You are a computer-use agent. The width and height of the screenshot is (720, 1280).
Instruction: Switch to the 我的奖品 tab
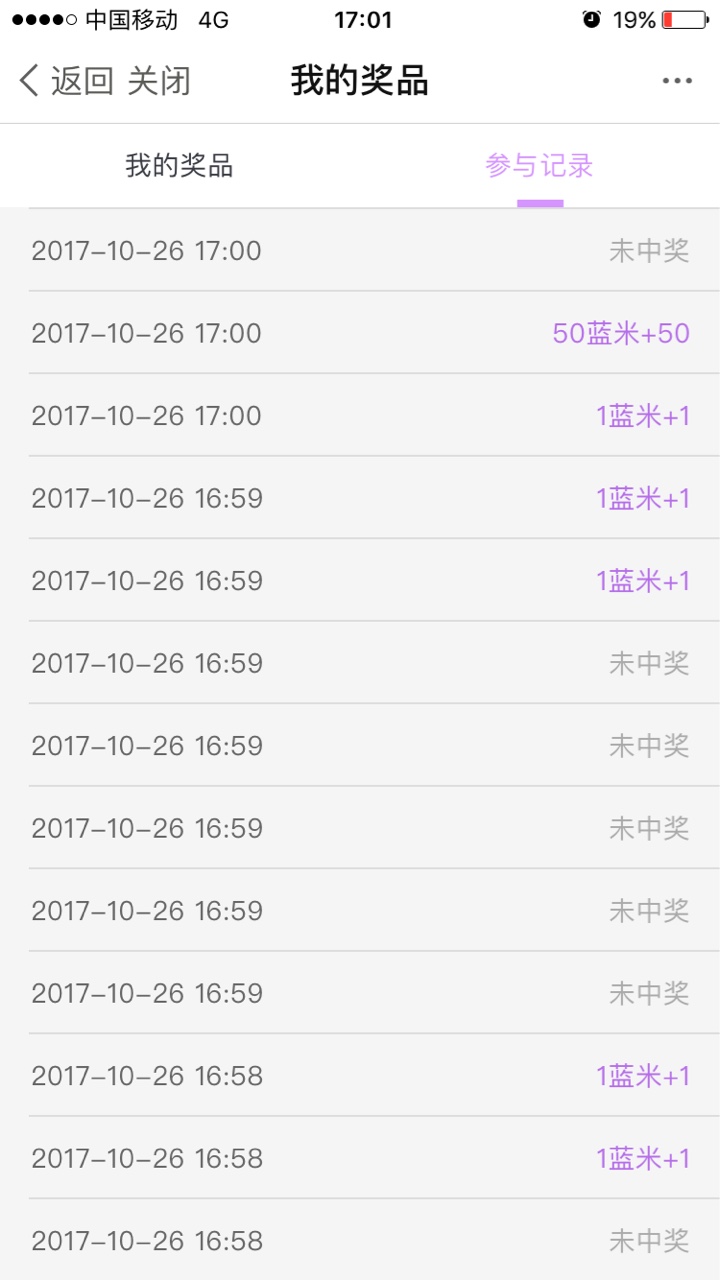[x=179, y=166]
